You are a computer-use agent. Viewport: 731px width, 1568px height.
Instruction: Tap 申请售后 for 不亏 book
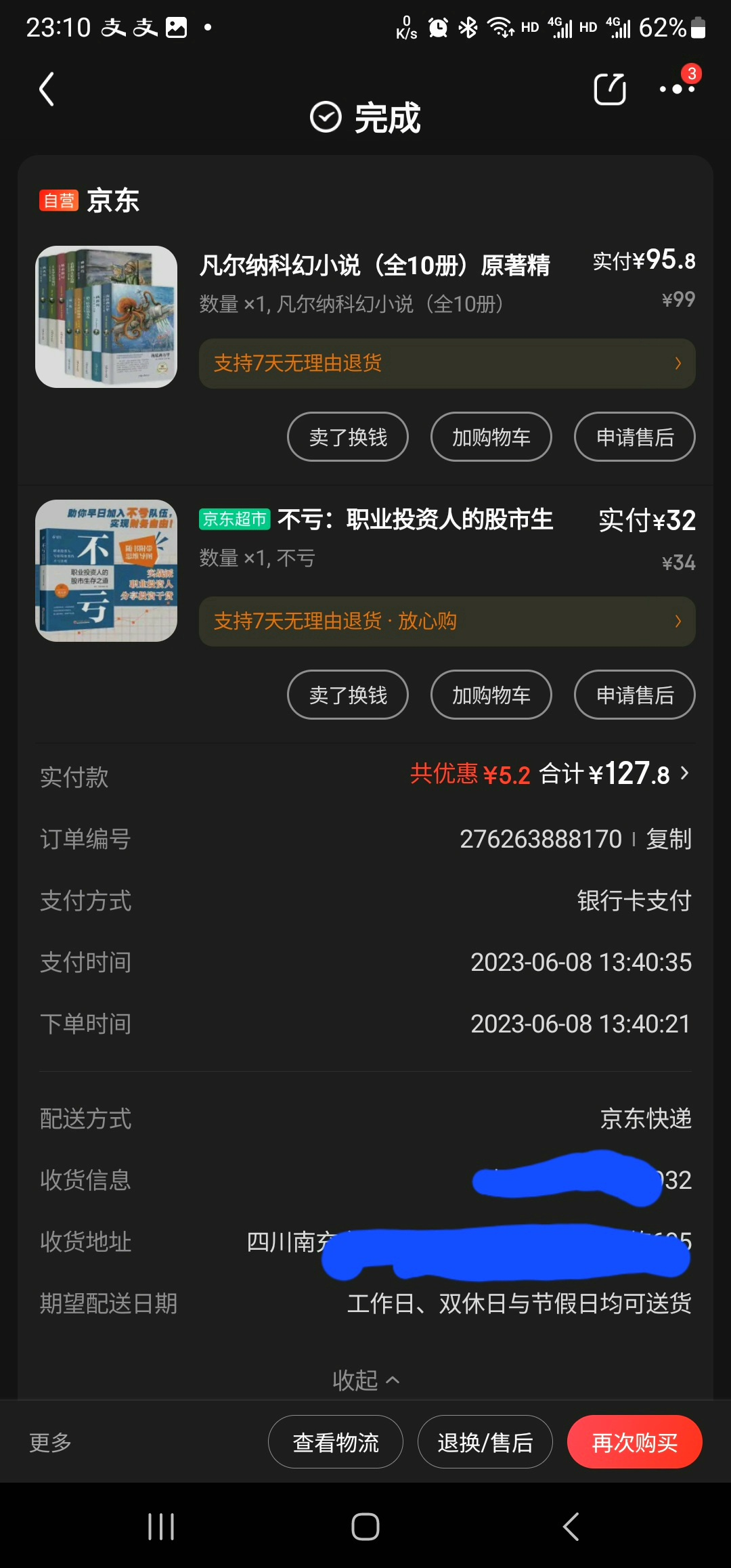(634, 695)
